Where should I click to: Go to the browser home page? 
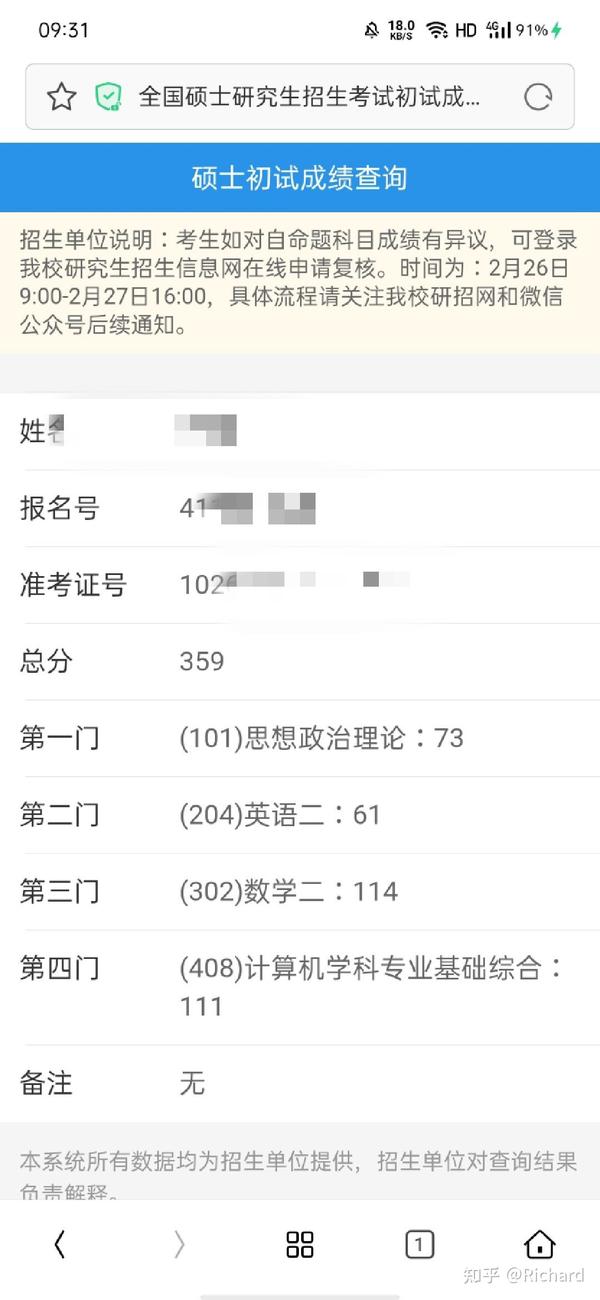click(540, 1244)
